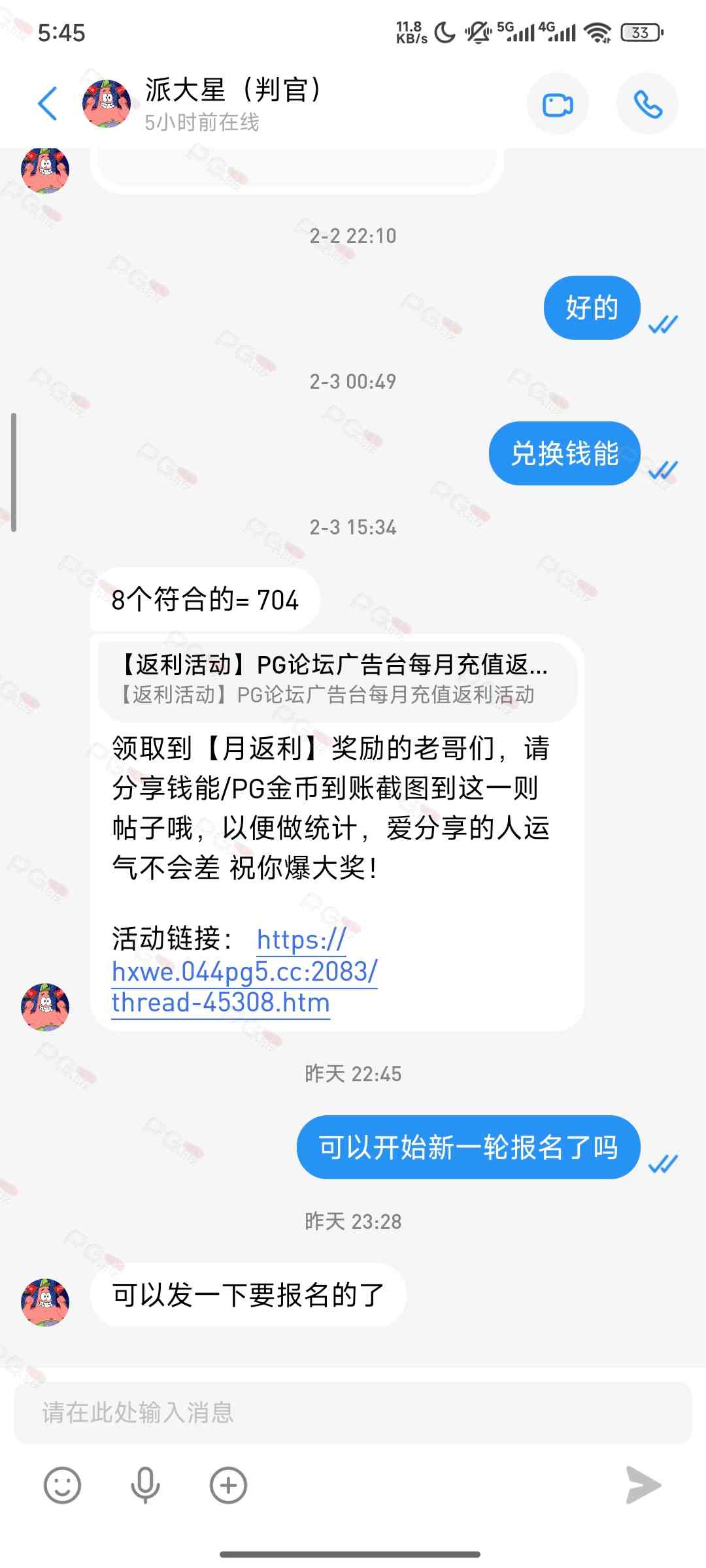Go back from the 派大星 chat
This screenshot has height=1568, width=706.
pyautogui.click(x=48, y=103)
